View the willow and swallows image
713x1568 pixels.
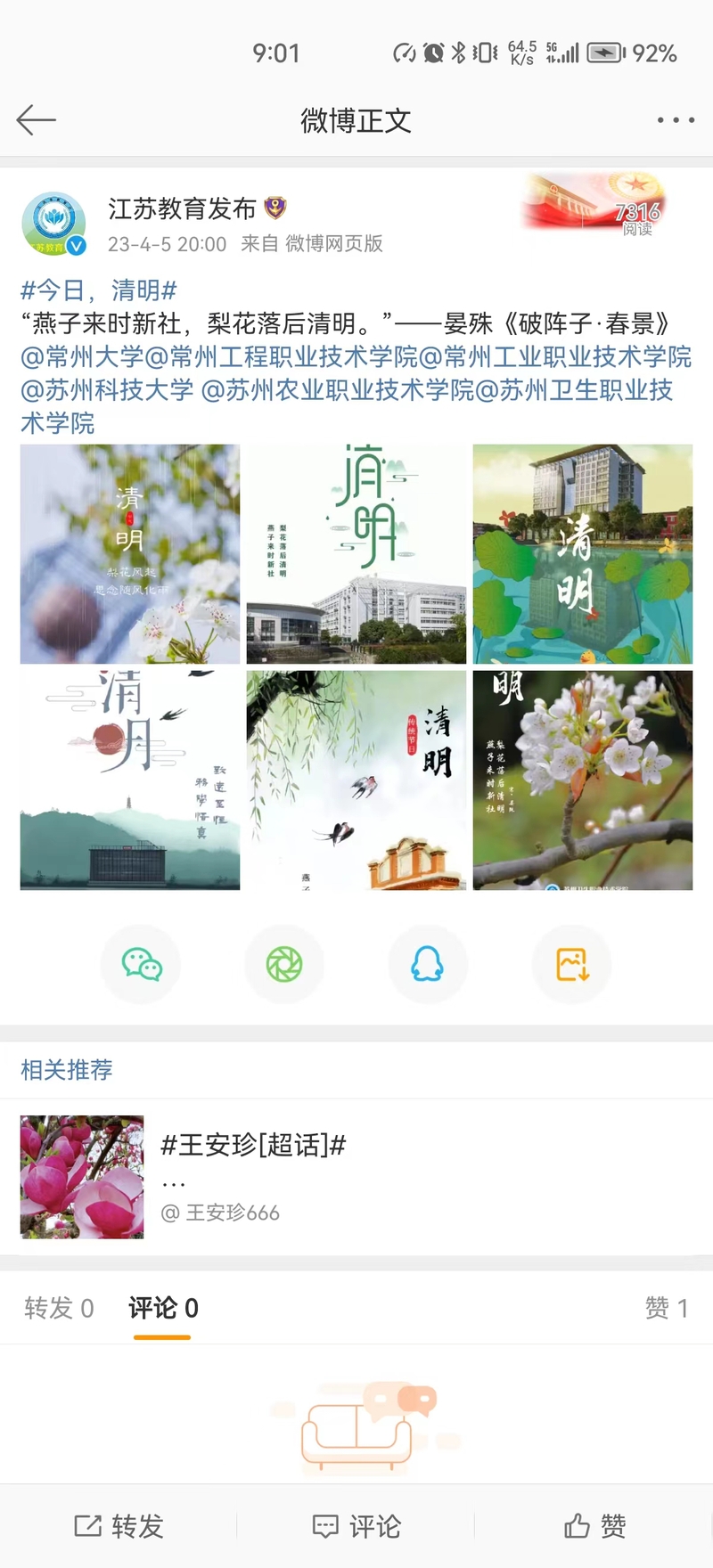[x=356, y=780]
